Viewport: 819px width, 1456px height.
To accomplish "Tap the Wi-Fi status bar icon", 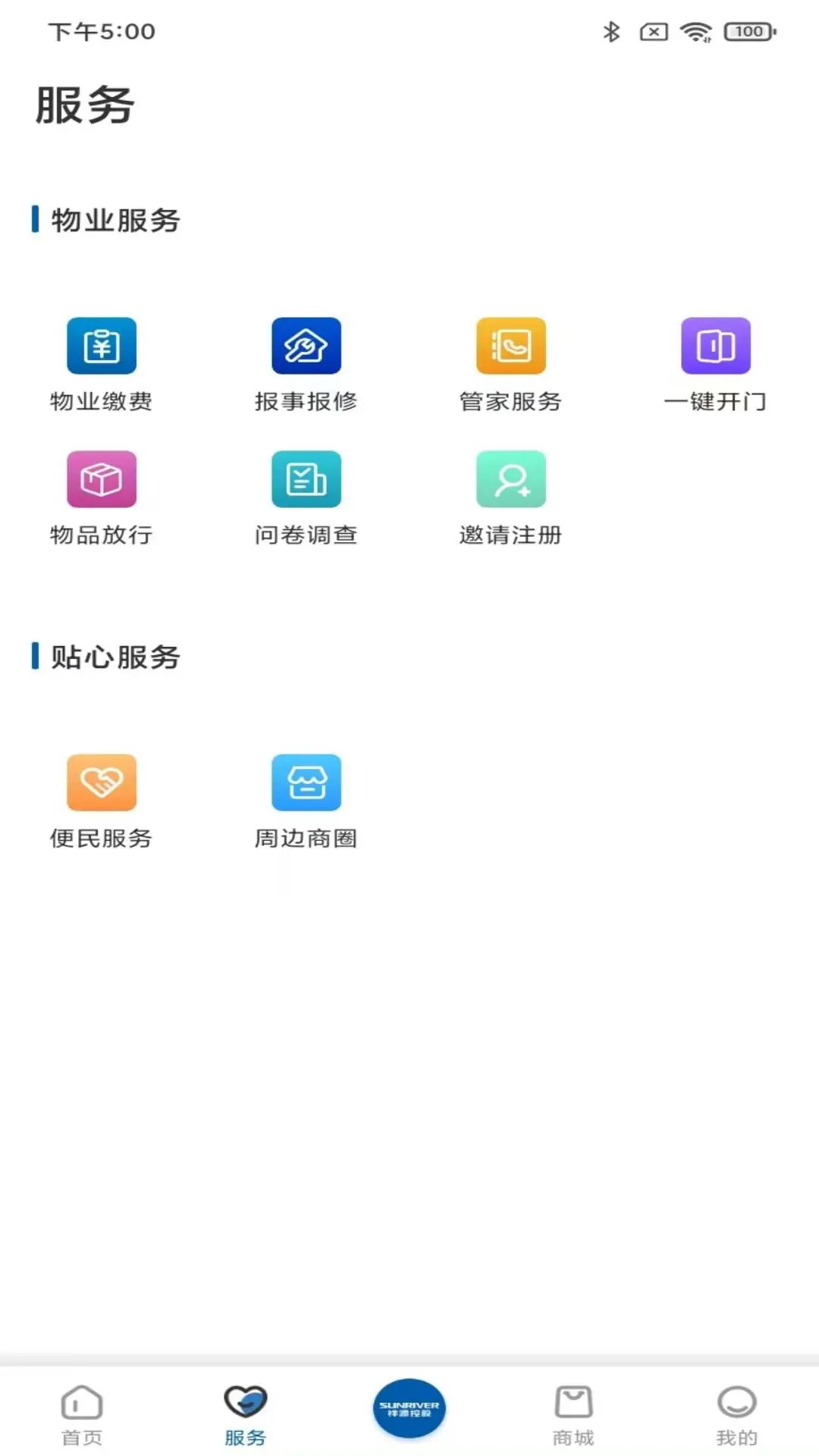I will click(695, 32).
